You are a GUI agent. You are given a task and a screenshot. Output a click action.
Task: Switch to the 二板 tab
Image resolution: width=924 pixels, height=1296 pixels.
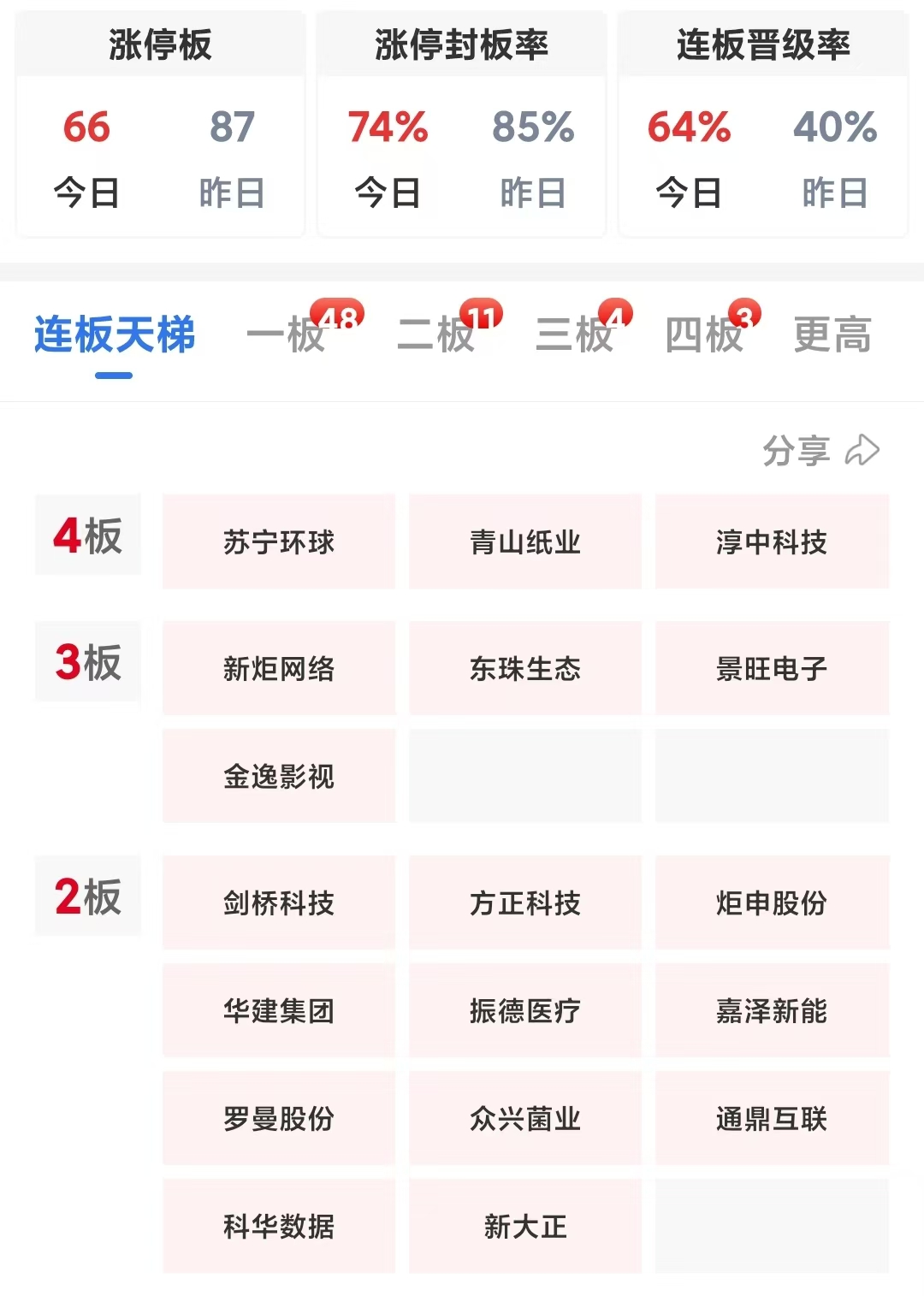(436, 334)
